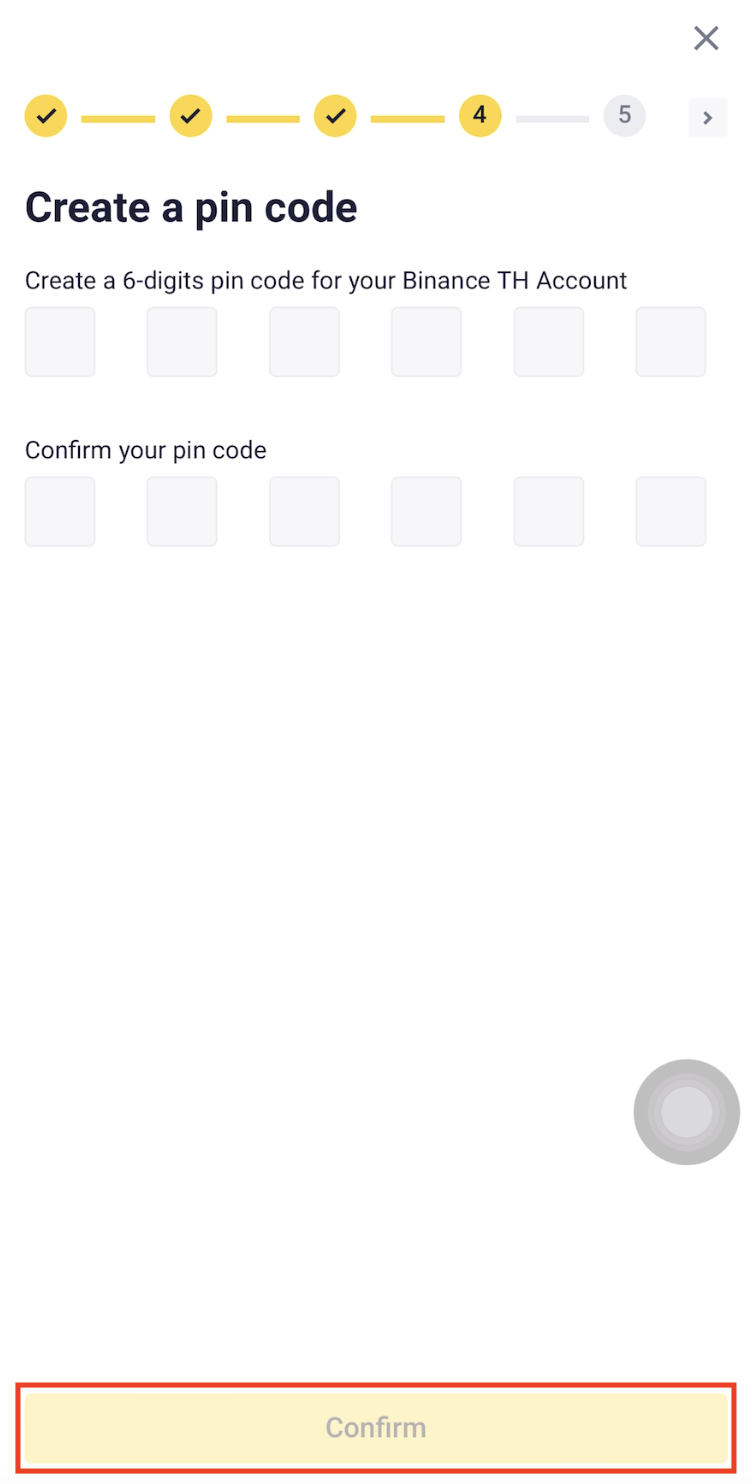Tap the floating assistive touch button

point(686,1112)
